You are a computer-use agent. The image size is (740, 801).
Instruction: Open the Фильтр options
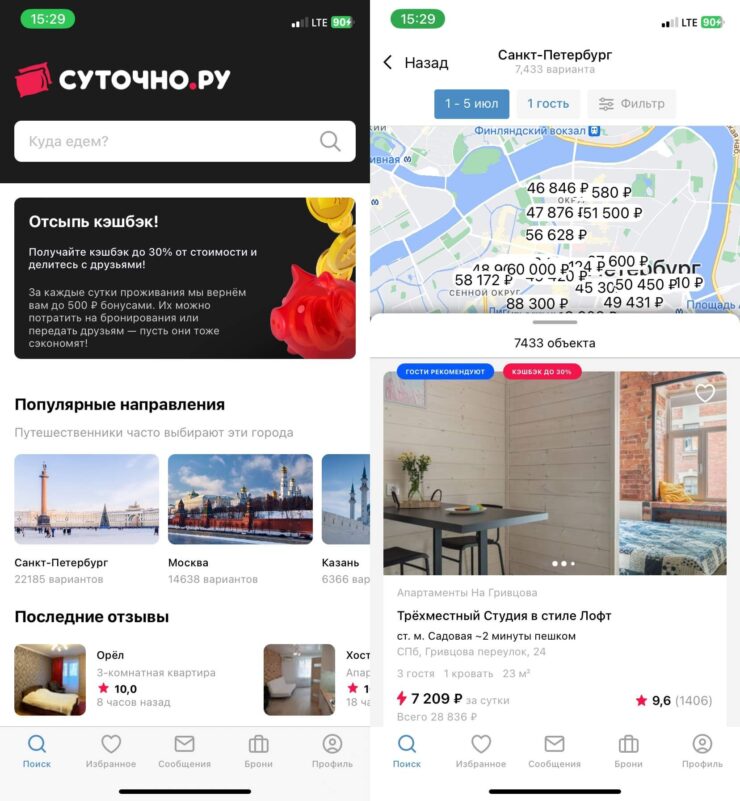(632, 104)
